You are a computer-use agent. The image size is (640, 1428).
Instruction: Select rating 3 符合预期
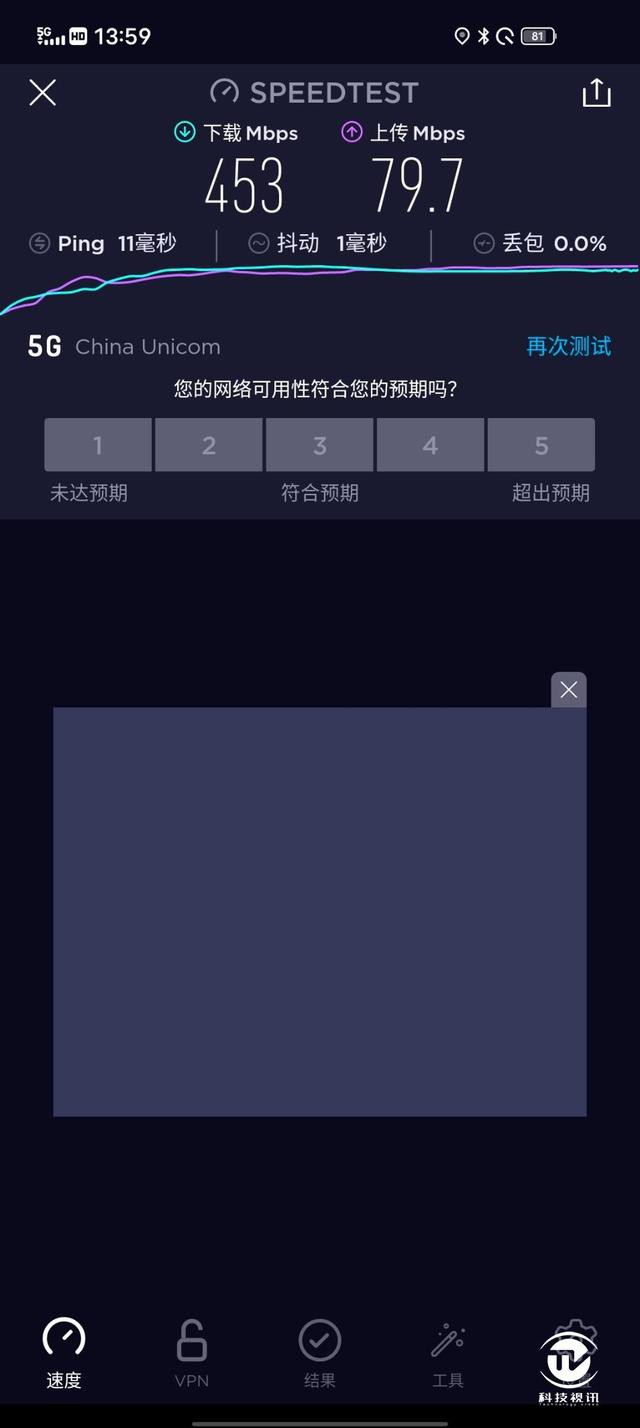[x=320, y=445]
